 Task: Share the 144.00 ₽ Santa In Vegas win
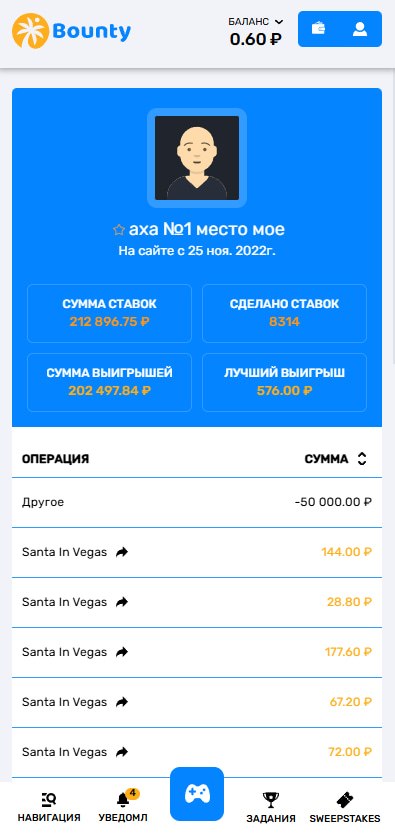click(122, 552)
